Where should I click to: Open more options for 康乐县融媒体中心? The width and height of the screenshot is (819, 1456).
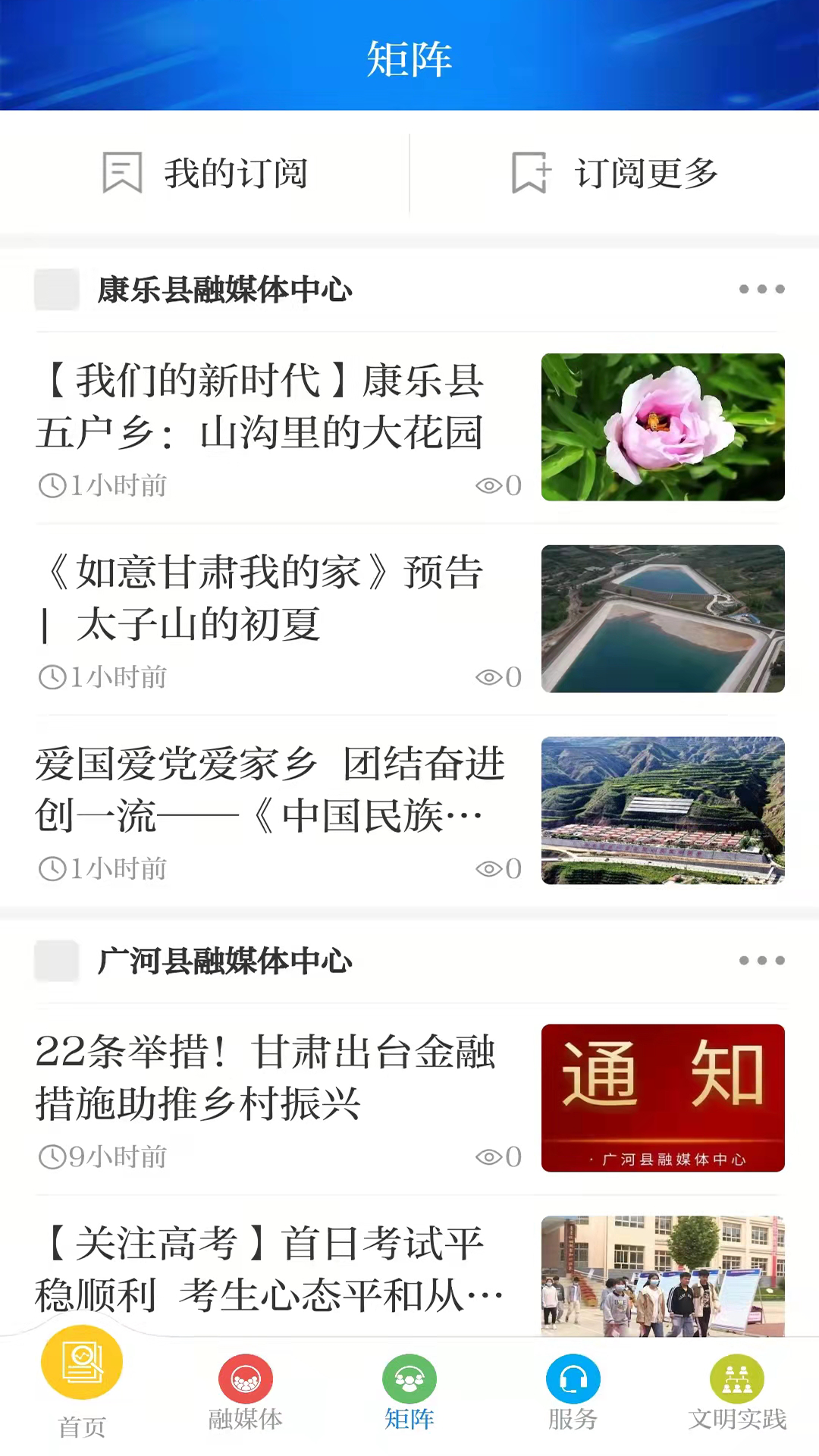[x=761, y=289]
